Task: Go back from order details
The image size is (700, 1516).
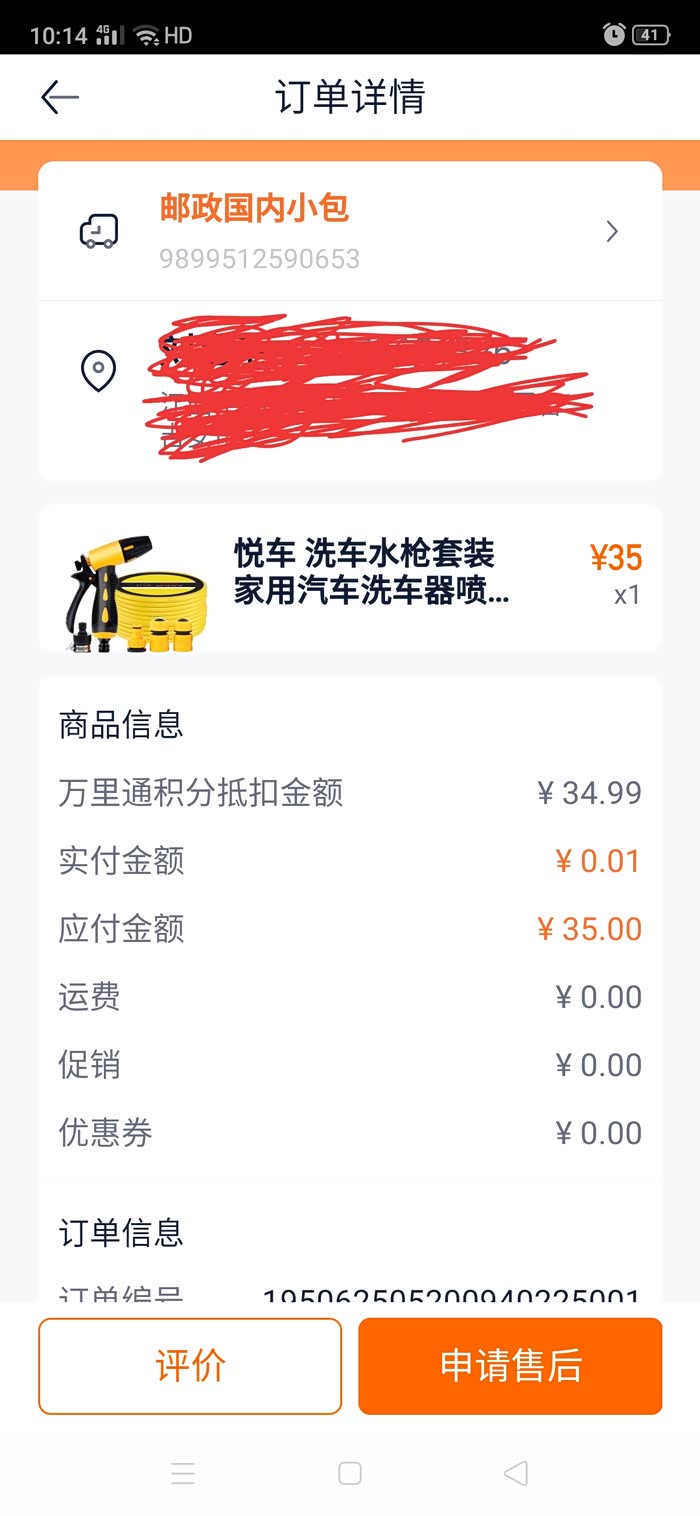Action: (59, 97)
